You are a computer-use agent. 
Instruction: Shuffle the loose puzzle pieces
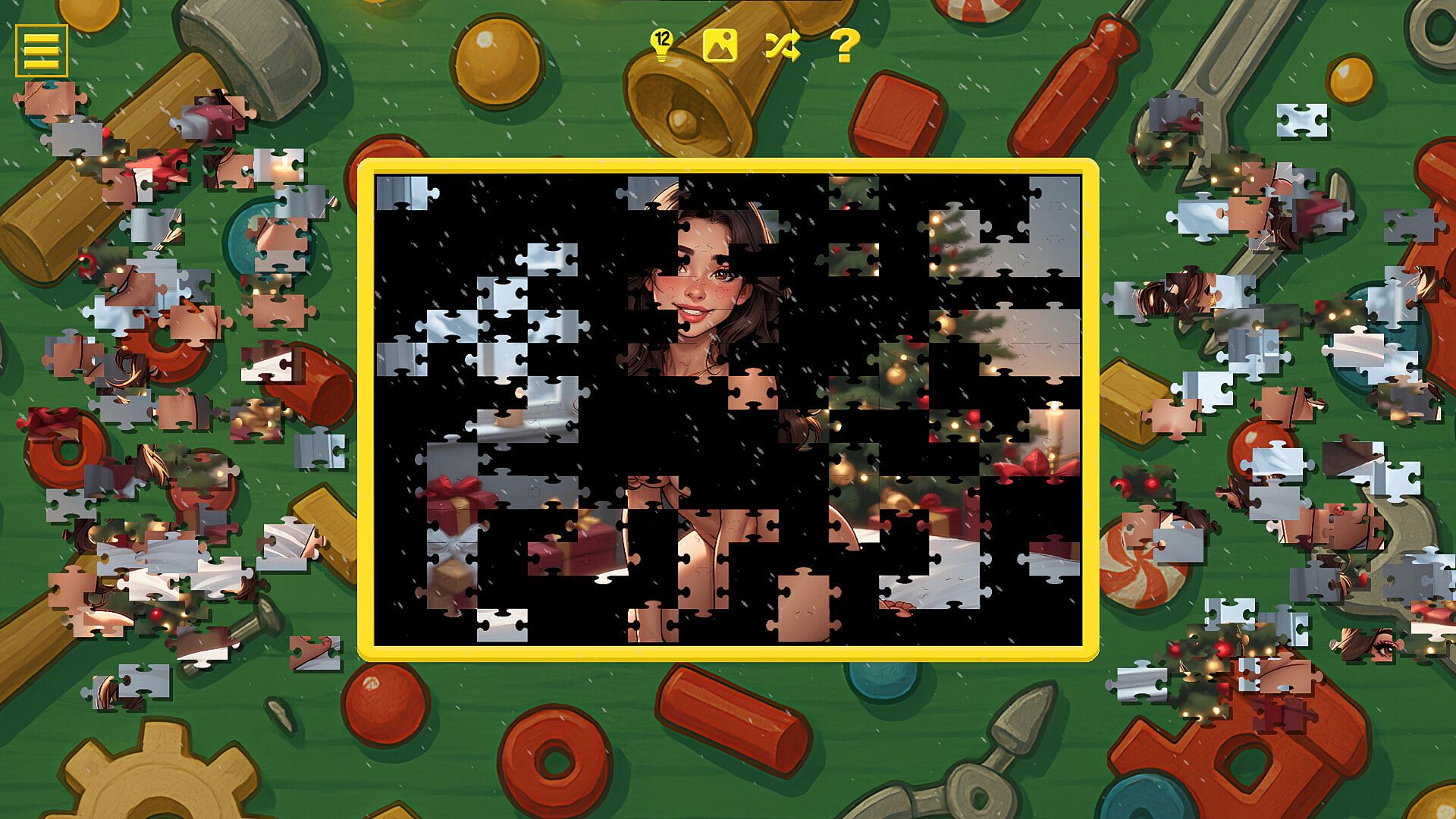(x=782, y=46)
